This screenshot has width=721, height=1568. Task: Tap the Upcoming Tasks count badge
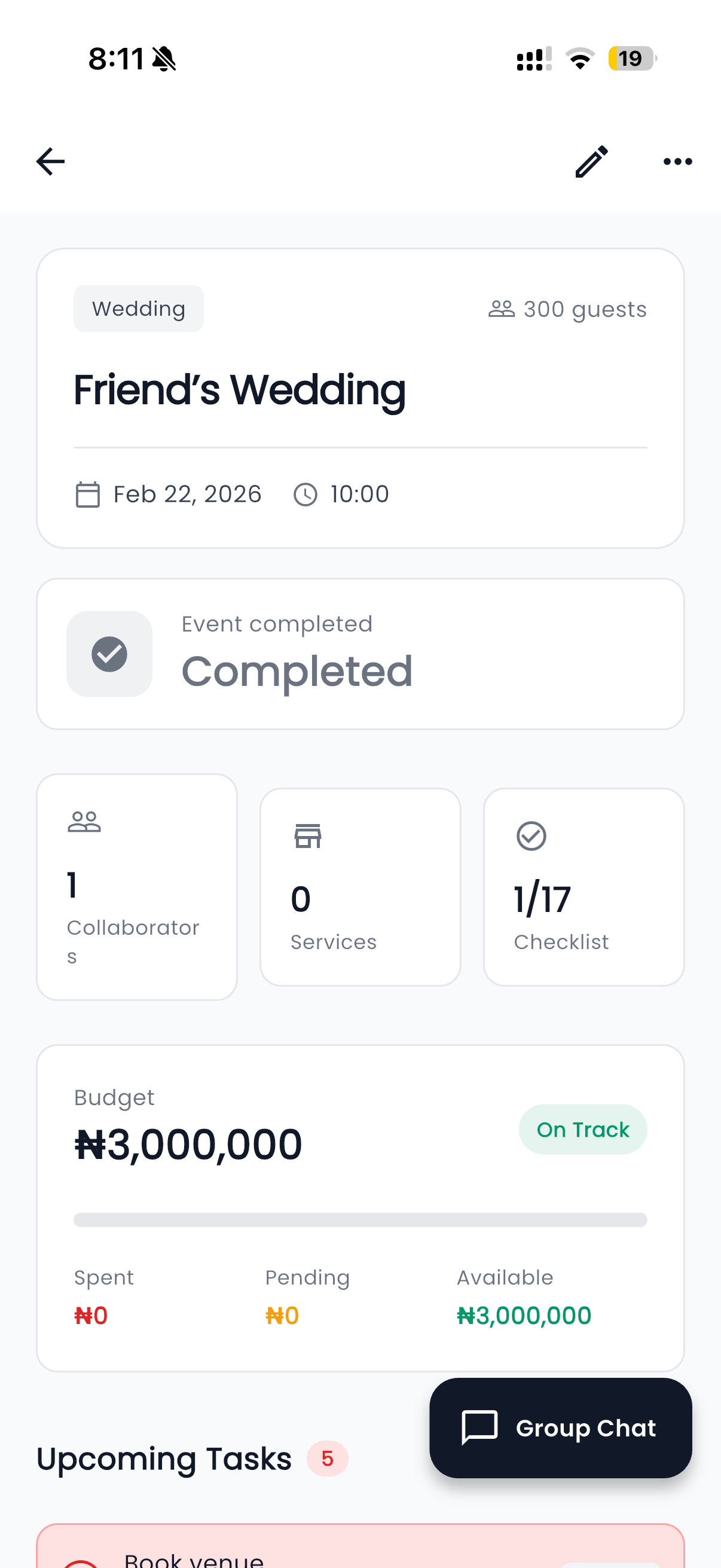(x=327, y=1458)
